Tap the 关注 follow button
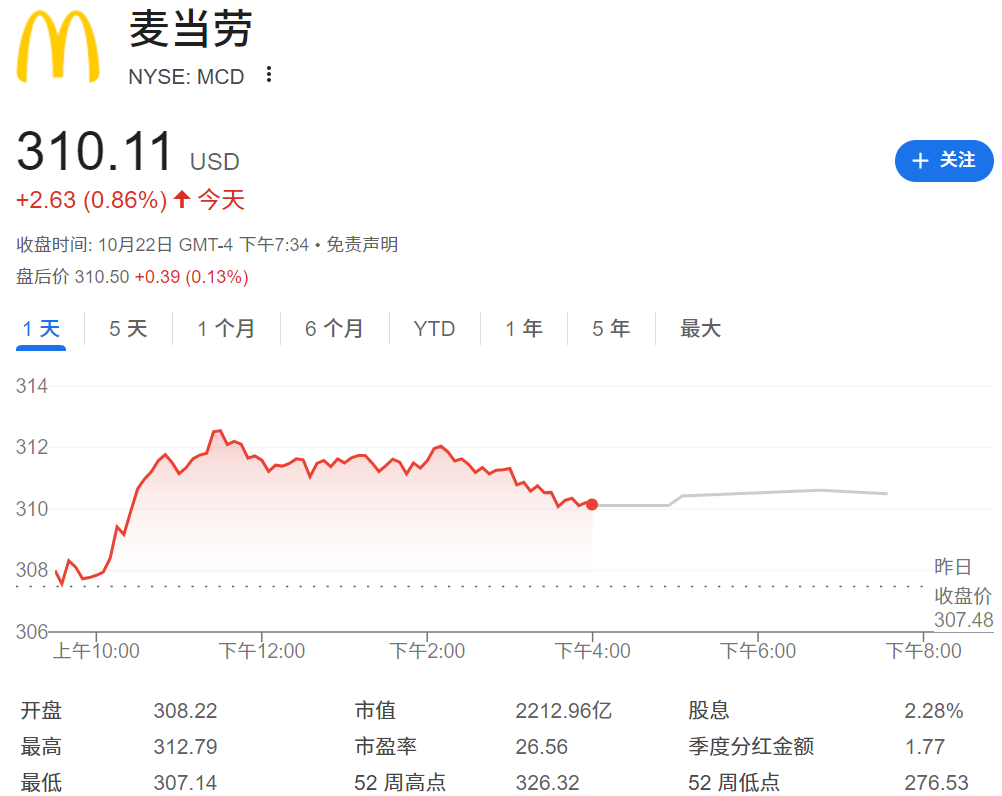 943,161
